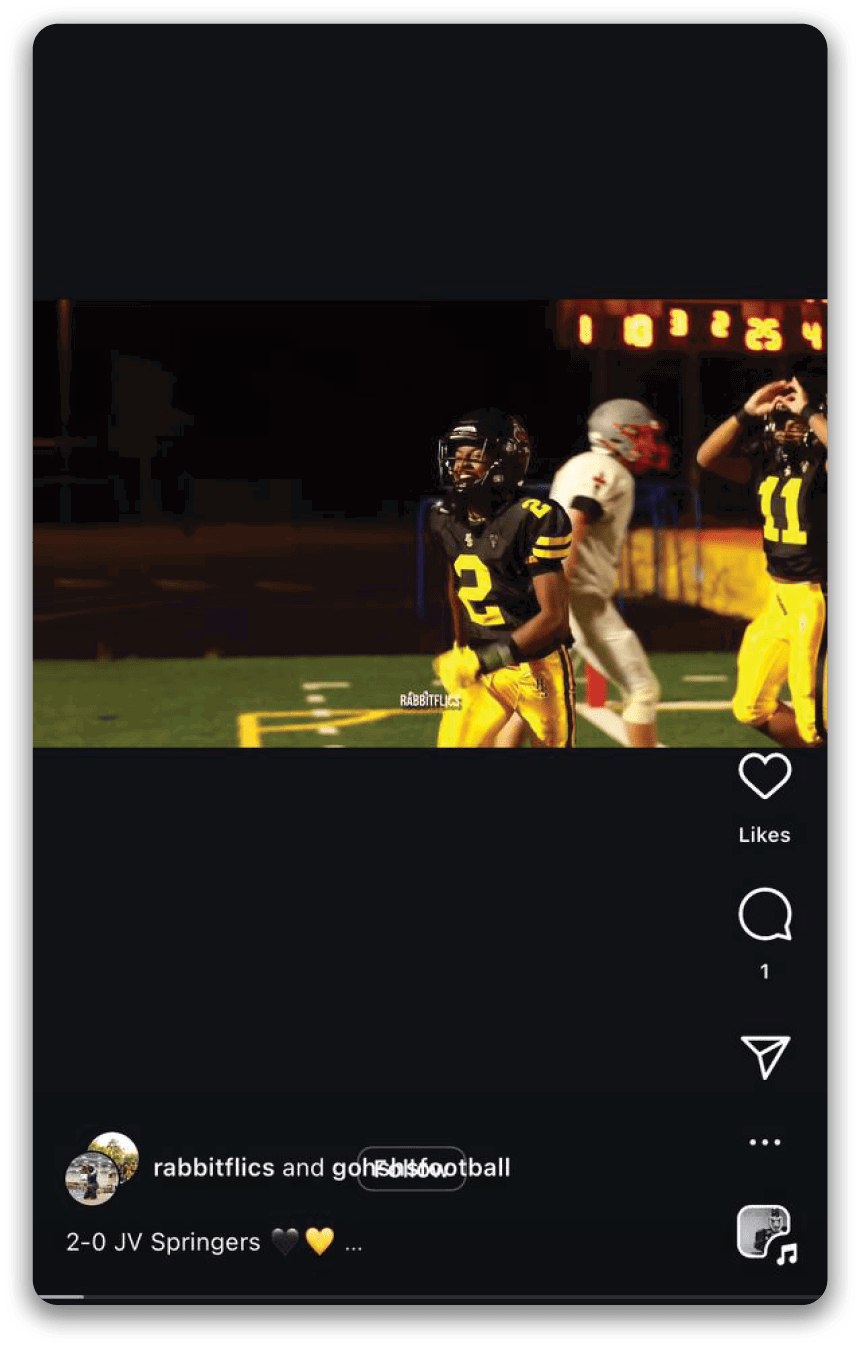Follow the rabbitflics account
Viewport: 860px width, 1347px height.
click(x=411, y=1168)
